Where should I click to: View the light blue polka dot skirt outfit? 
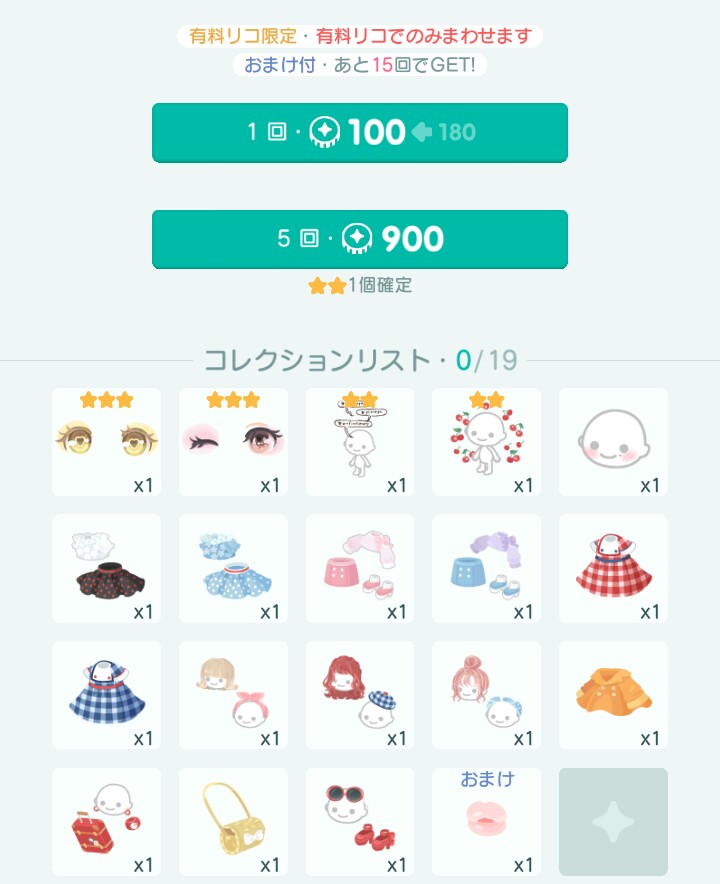[x=233, y=568]
